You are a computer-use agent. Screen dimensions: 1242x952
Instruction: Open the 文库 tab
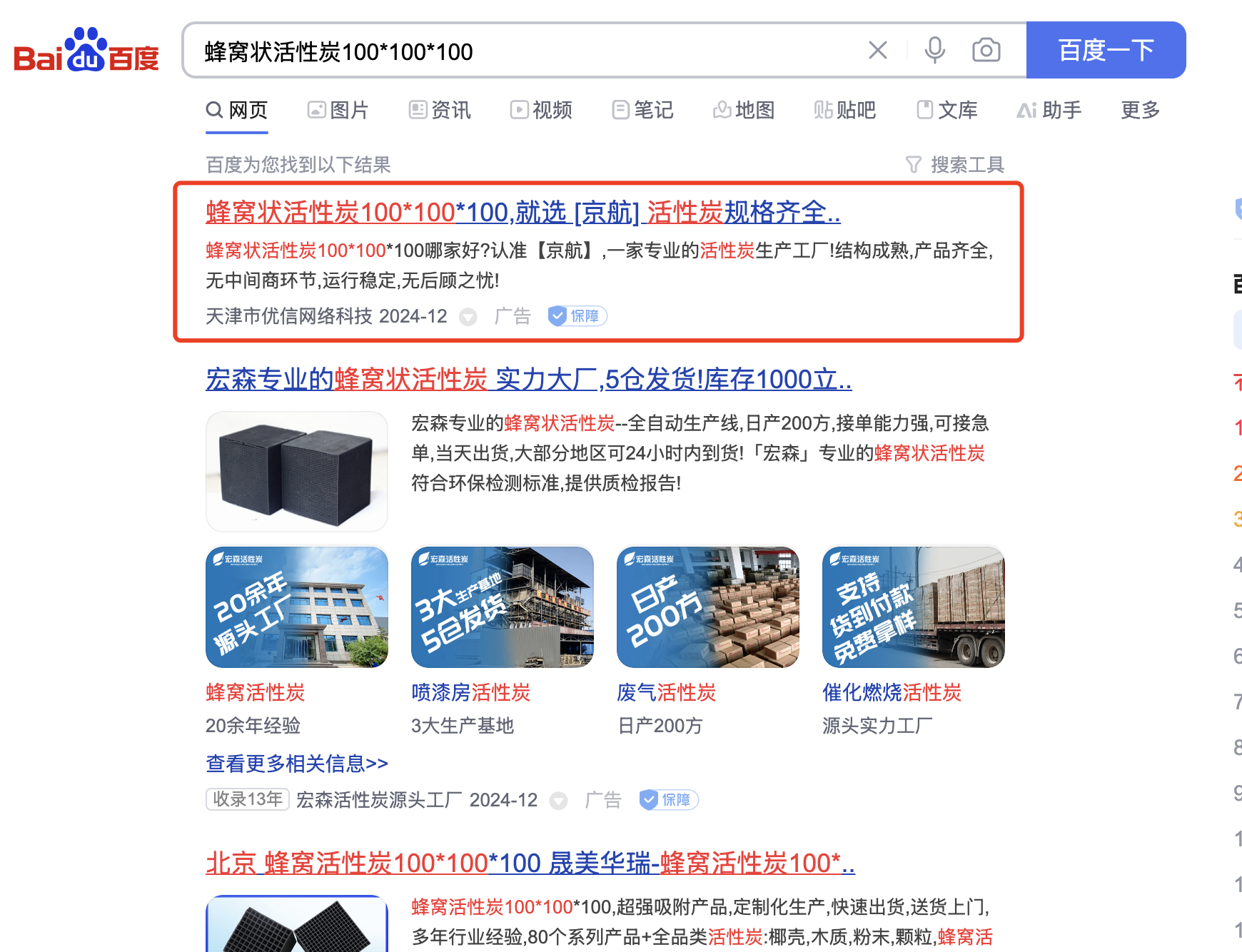946,110
